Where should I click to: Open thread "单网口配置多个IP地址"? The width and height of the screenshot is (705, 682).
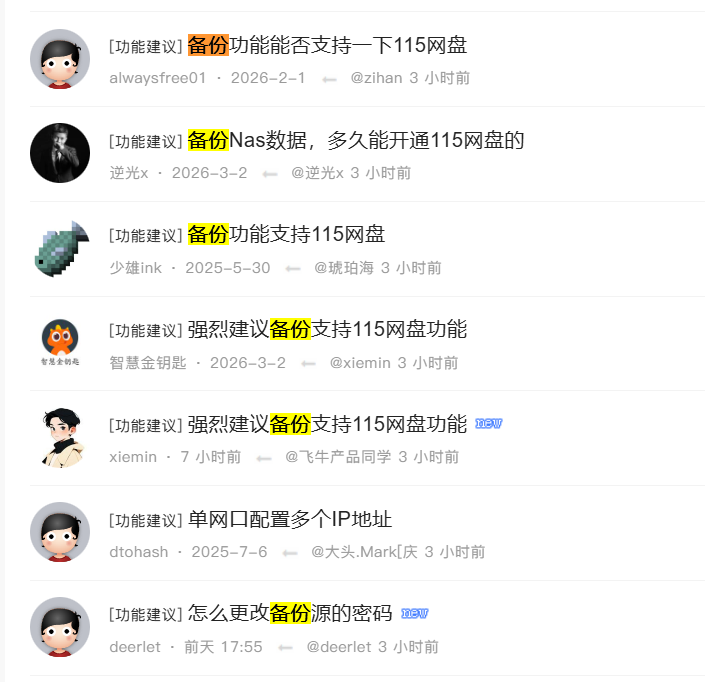coord(290,520)
